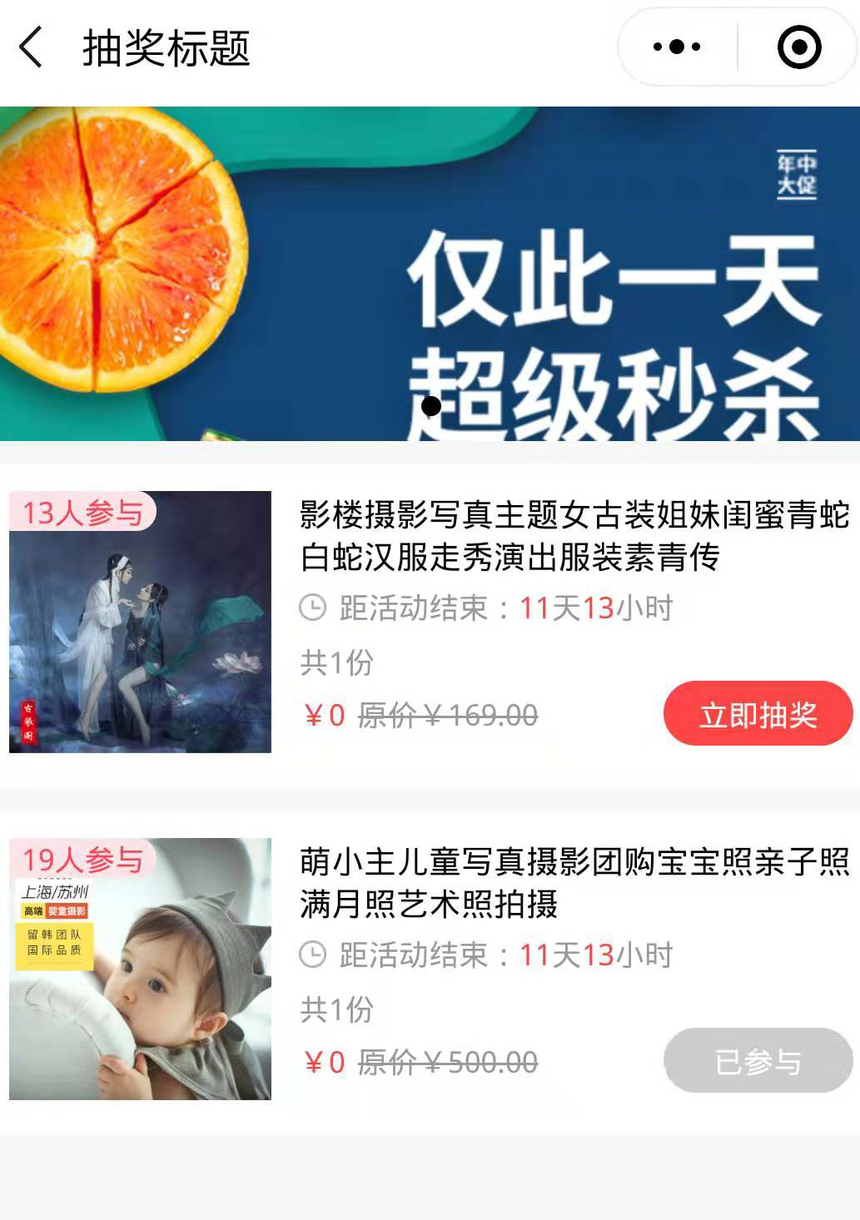
Task: Open the 萌小主儿童写真 lottery item image
Action: [140, 968]
